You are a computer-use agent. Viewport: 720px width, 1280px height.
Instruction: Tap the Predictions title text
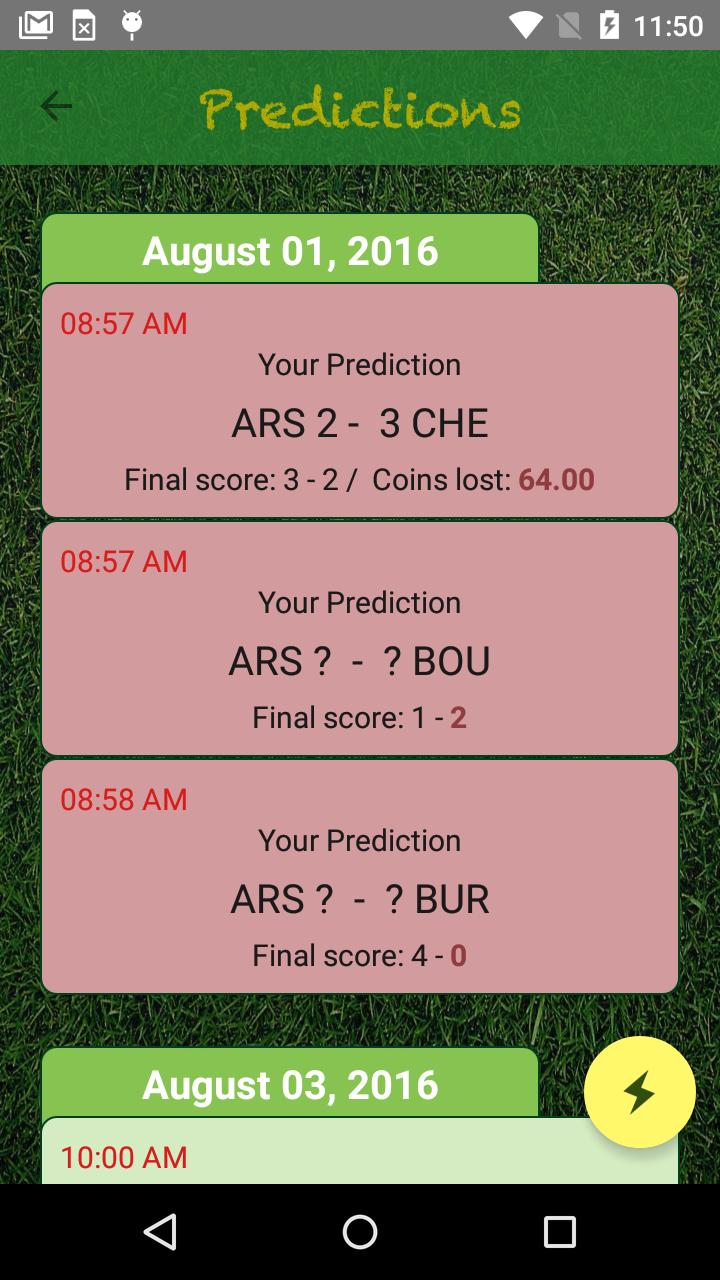coord(360,108)
